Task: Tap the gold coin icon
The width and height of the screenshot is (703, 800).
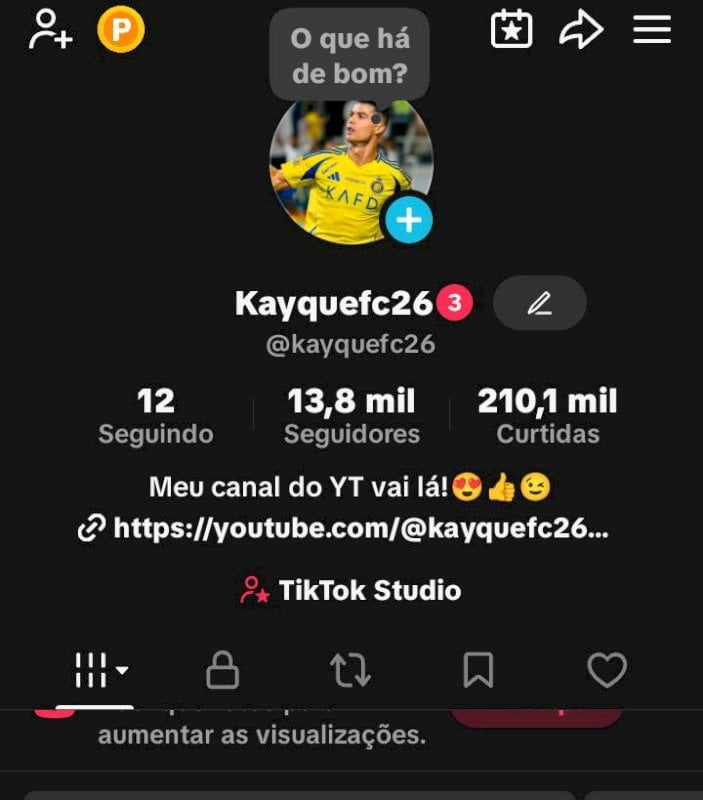Action: (121, 30)
